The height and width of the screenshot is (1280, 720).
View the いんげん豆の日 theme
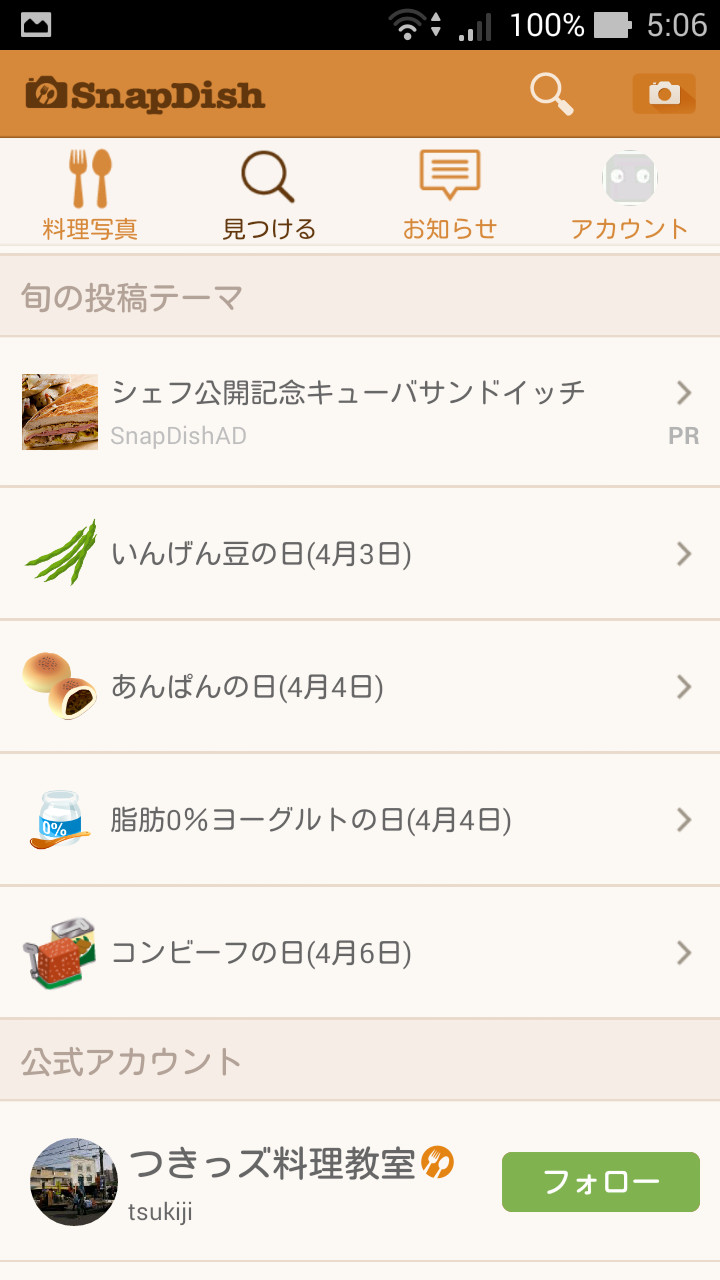point(360,553)
